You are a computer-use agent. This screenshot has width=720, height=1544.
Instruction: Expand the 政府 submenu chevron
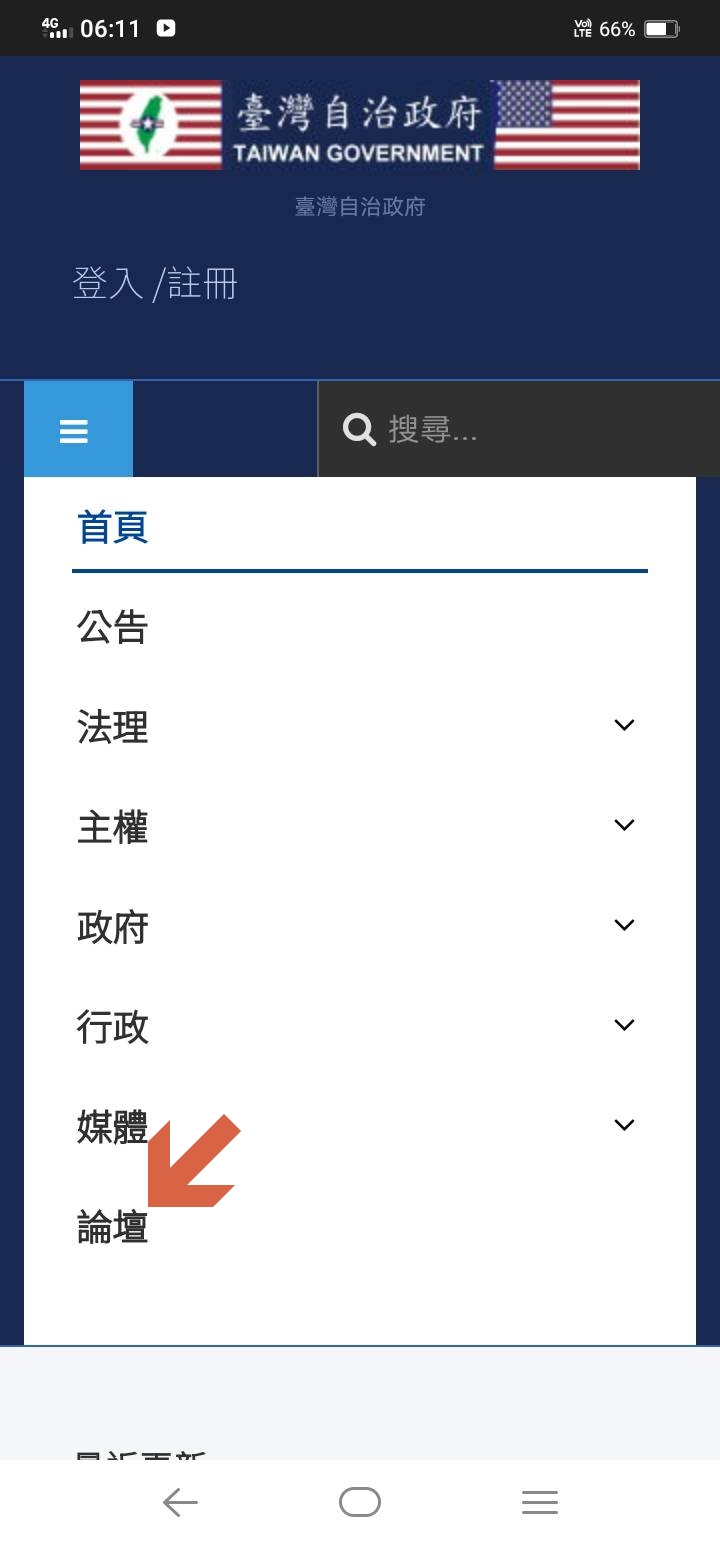pyautogui.click(x=624, y=925)
